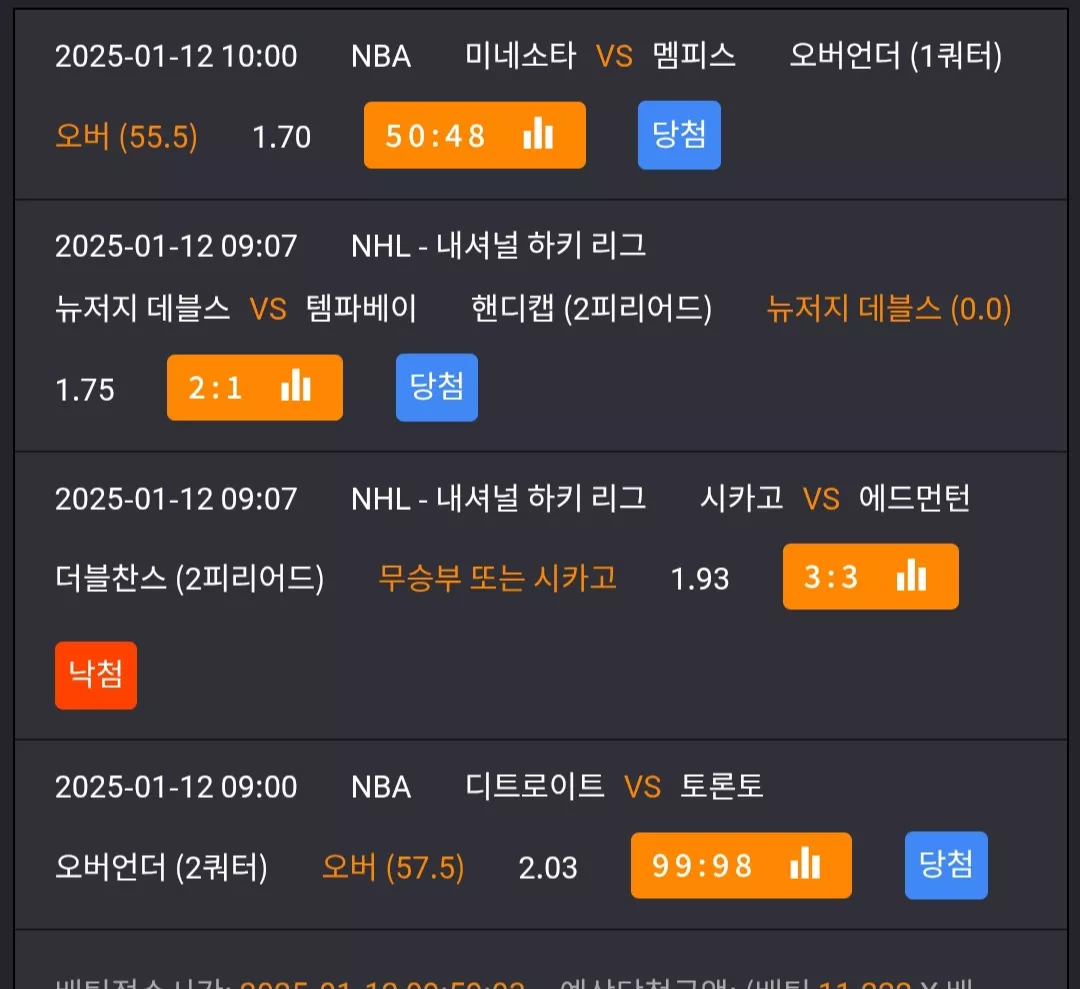Open stats for the 3:3 score
1080x989 pixels.
[871, 576]
